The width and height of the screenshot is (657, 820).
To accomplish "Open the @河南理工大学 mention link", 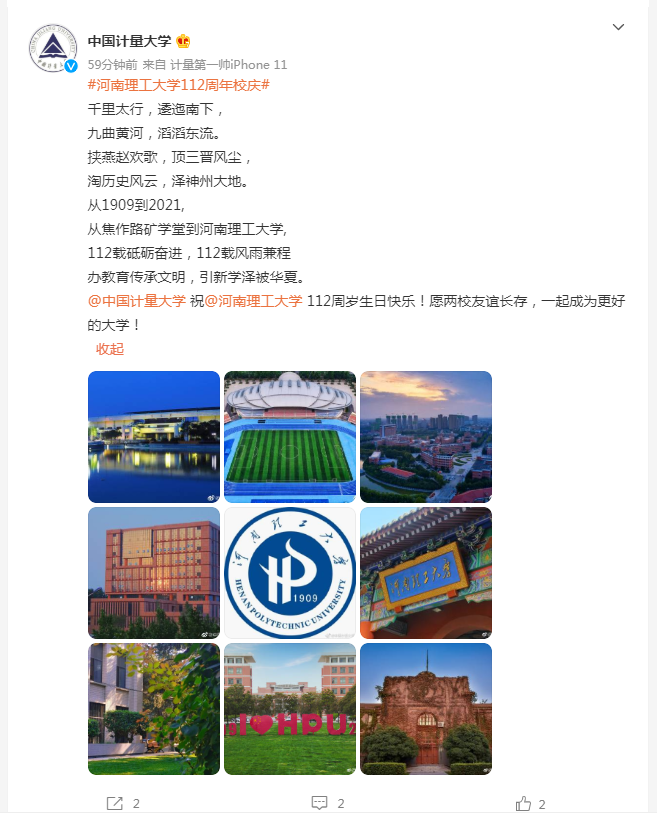I will tap(253, 301).
